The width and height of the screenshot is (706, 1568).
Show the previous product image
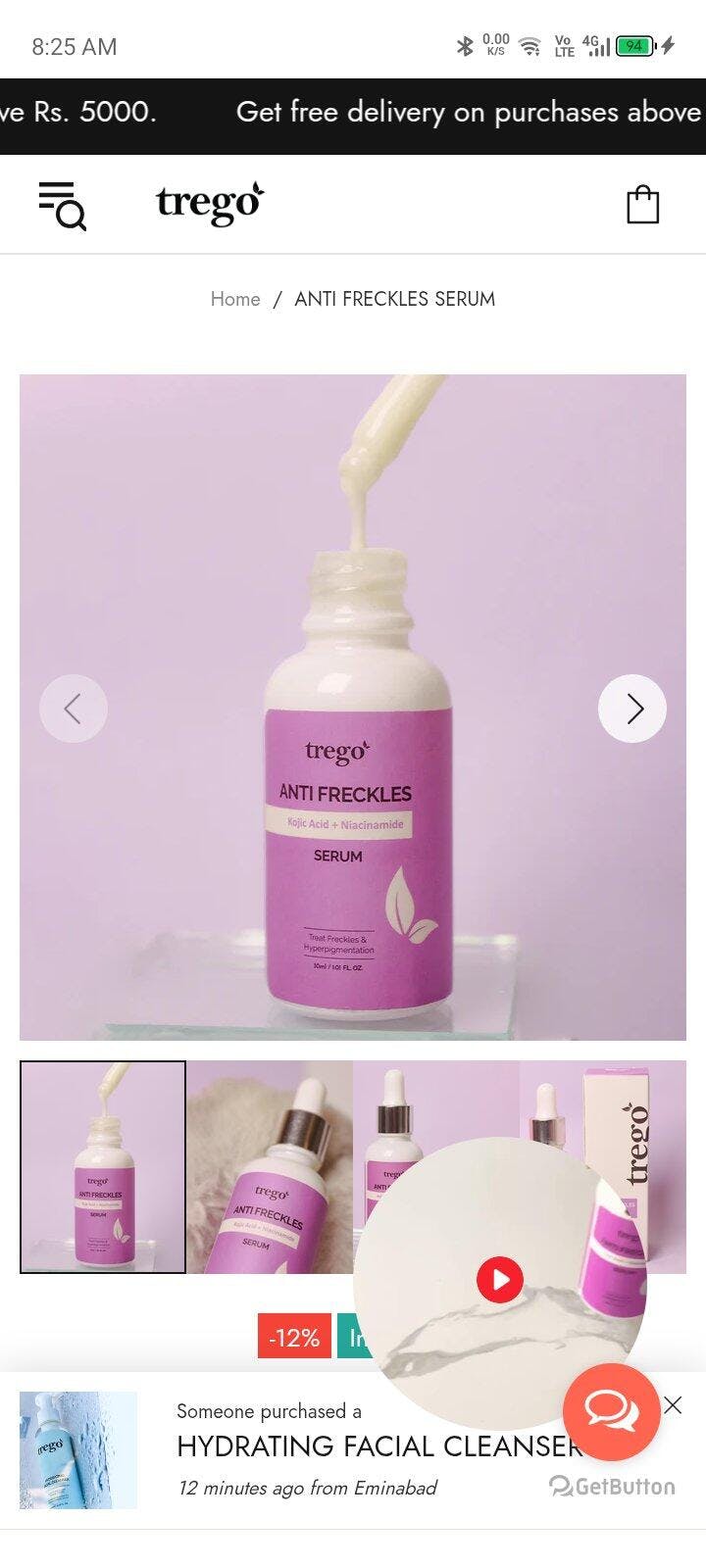pyautogui.click(x=74, y=709)
